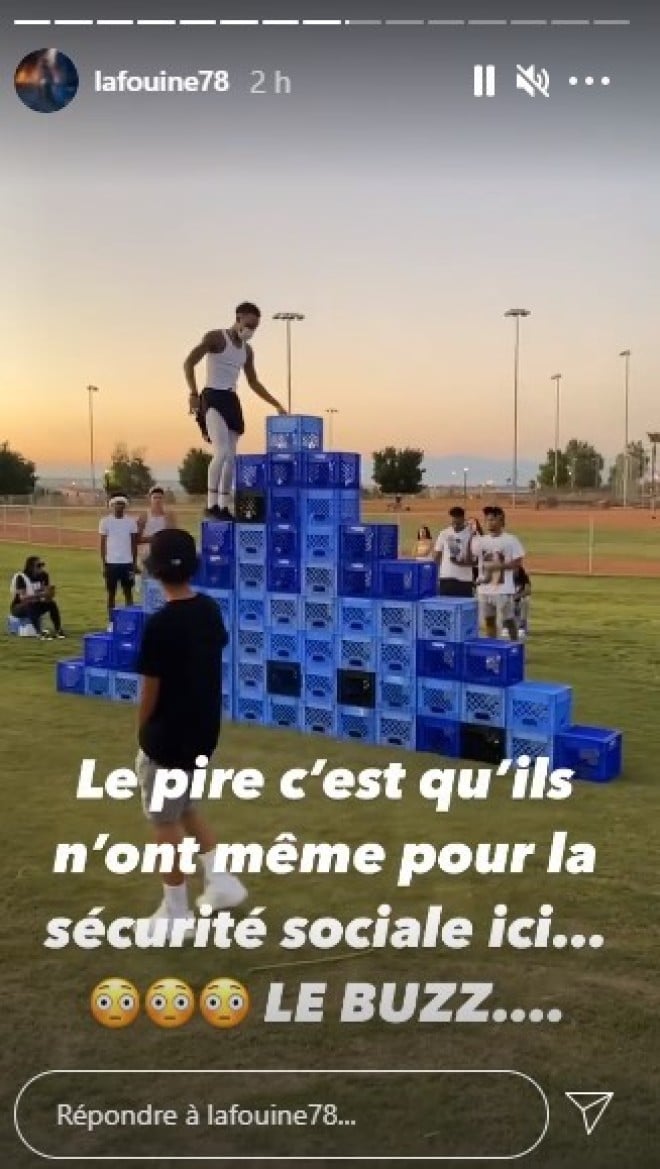Screen dimensions: 660x1169
Task: Share the story via paper plane icon
Action: (589, 1112)
